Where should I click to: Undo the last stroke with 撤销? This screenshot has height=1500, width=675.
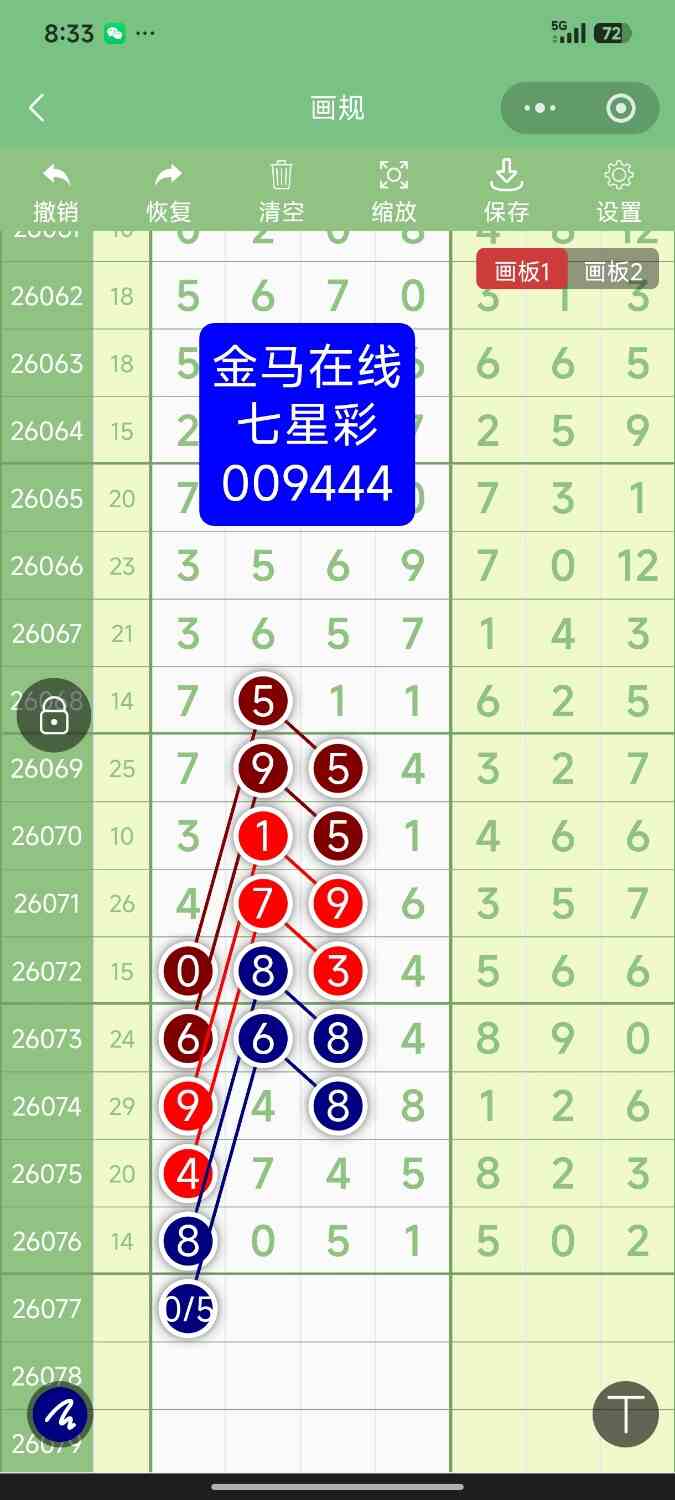(56, 192)
